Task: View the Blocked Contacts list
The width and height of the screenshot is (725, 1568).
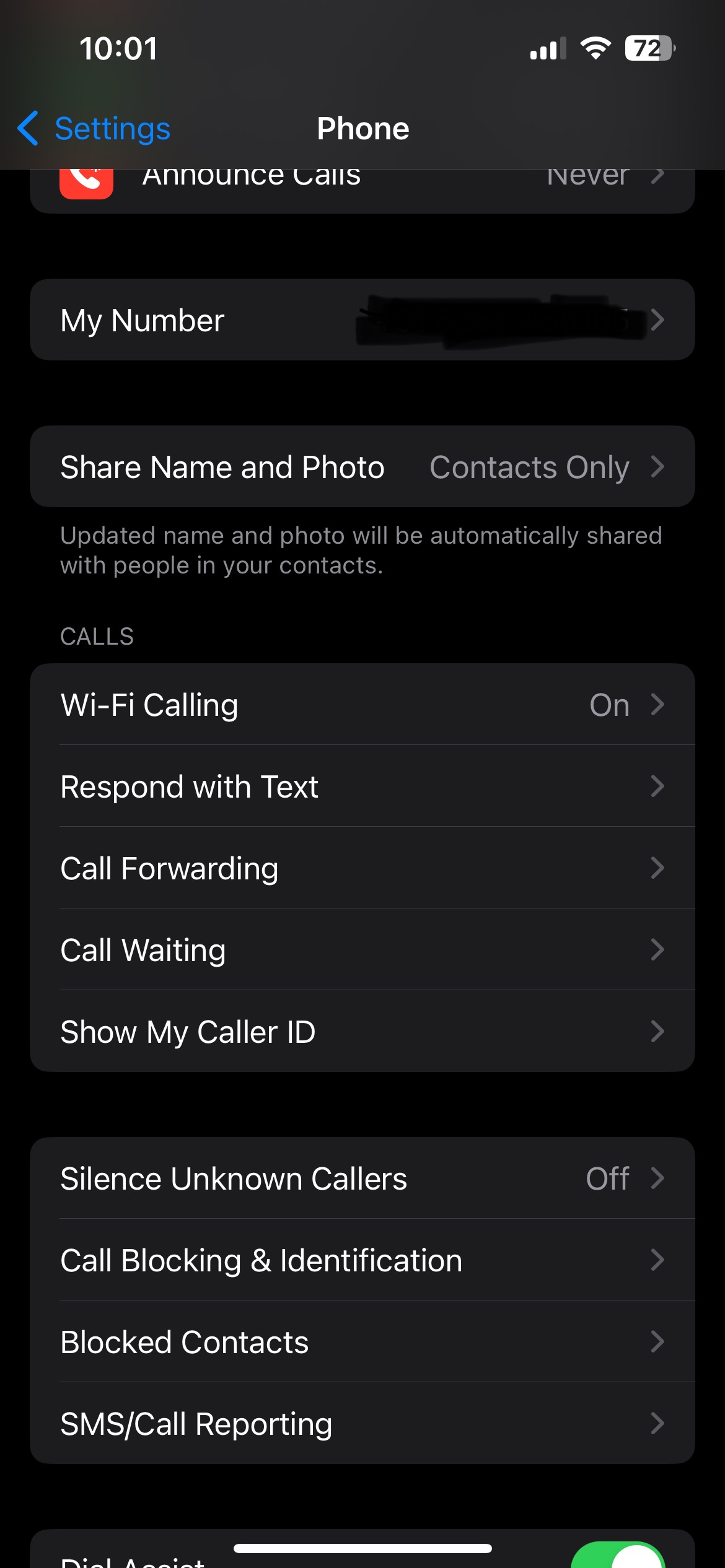Action: tap(362, 1341)
